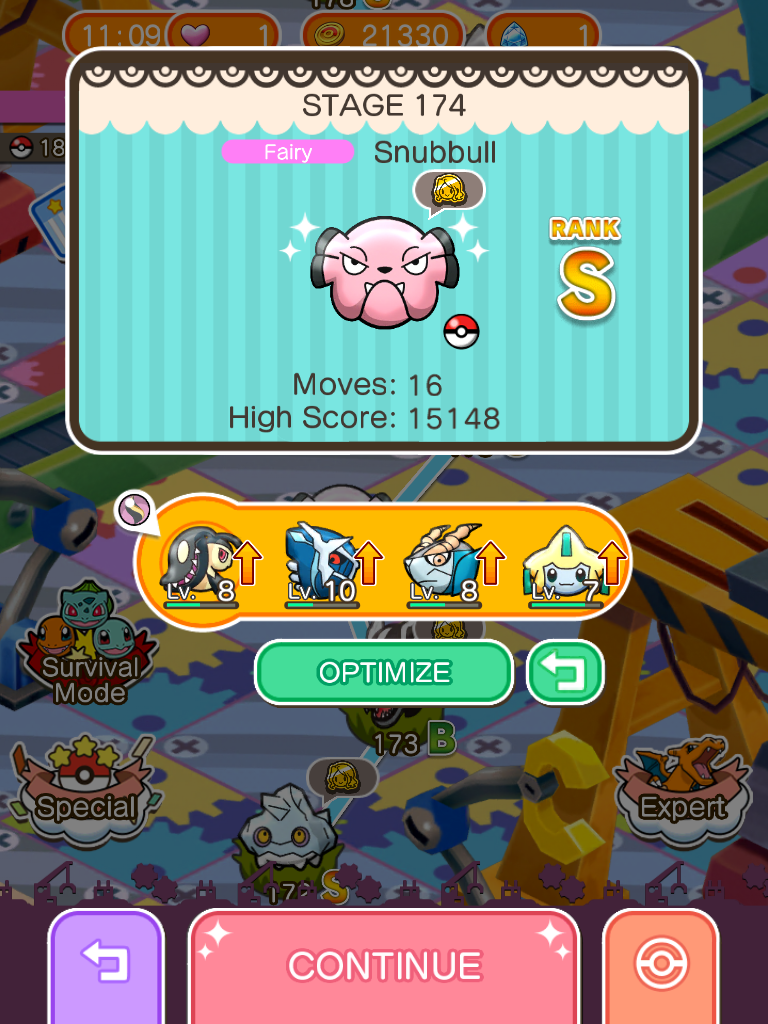
Task: Go back with the purple arrow button
Action: (x=105, y=966)
